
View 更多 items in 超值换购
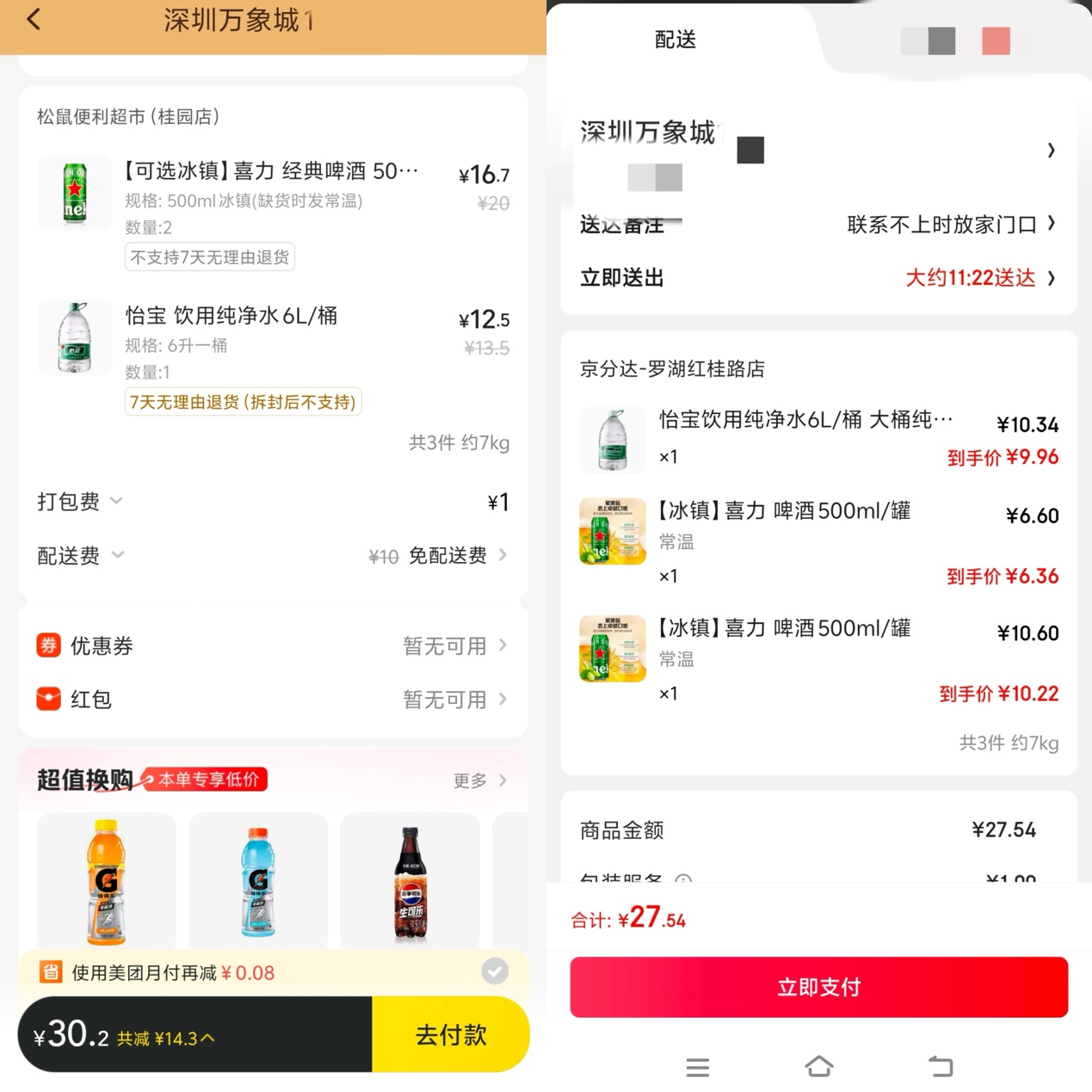coord(479,780)
